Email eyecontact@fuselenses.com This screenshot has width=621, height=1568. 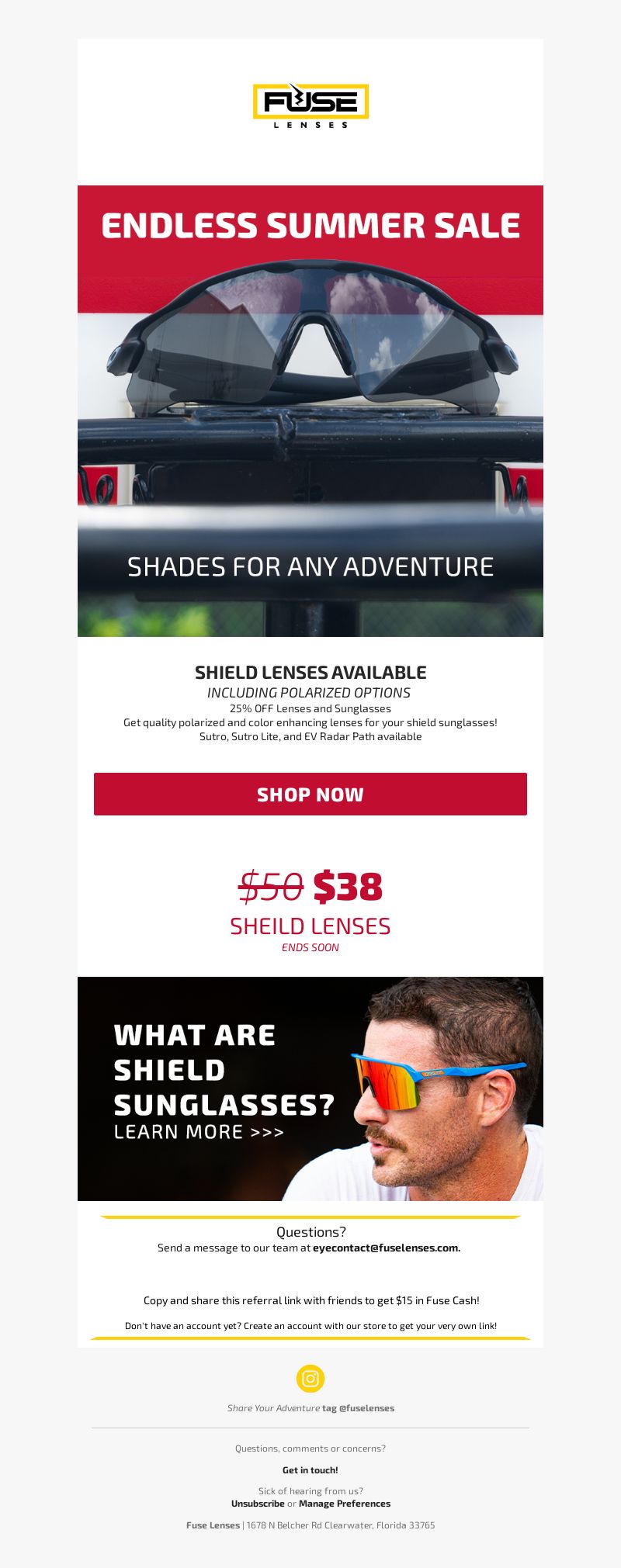386,1248
